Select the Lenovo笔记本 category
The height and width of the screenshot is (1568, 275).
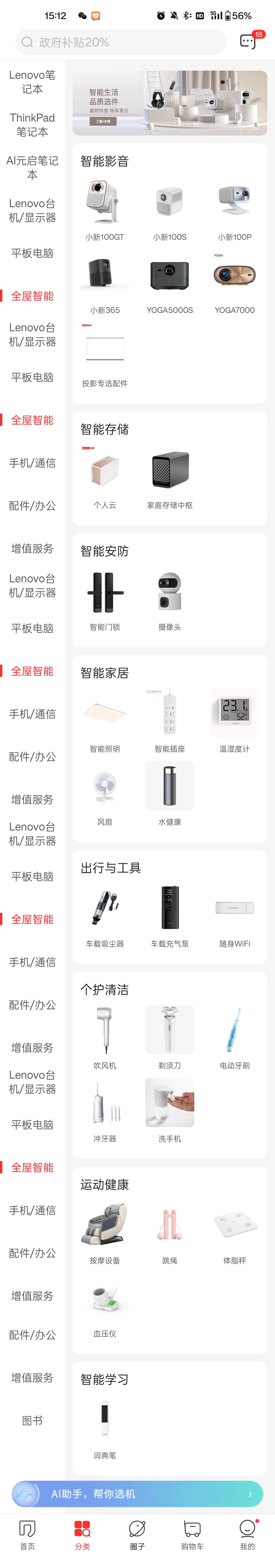pyautogui.click(x=32, y=82)
